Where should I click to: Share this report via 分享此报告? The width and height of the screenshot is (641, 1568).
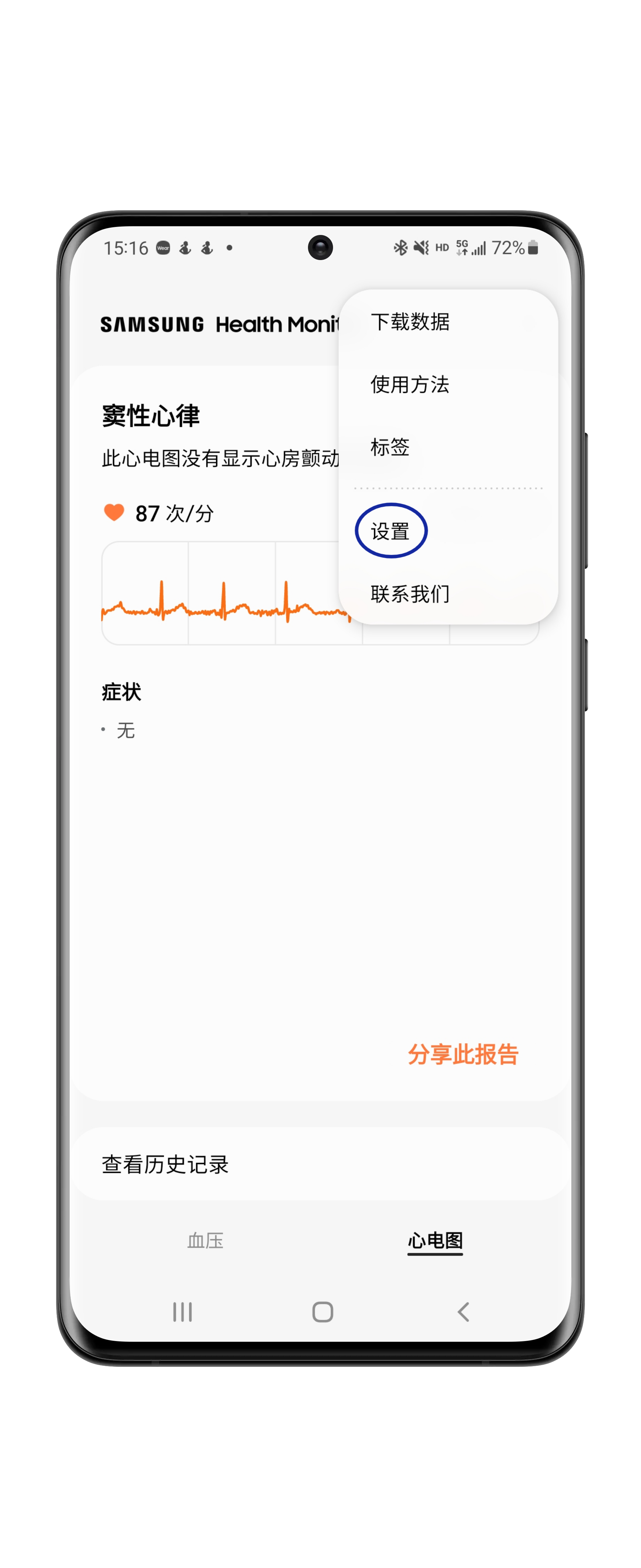(462, 1054)
